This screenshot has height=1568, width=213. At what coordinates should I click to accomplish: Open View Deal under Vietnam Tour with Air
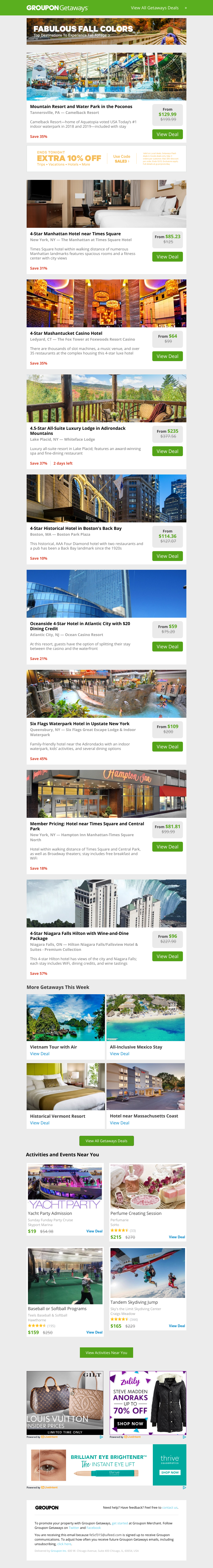pyautogui.click(x=40, y=1054)
